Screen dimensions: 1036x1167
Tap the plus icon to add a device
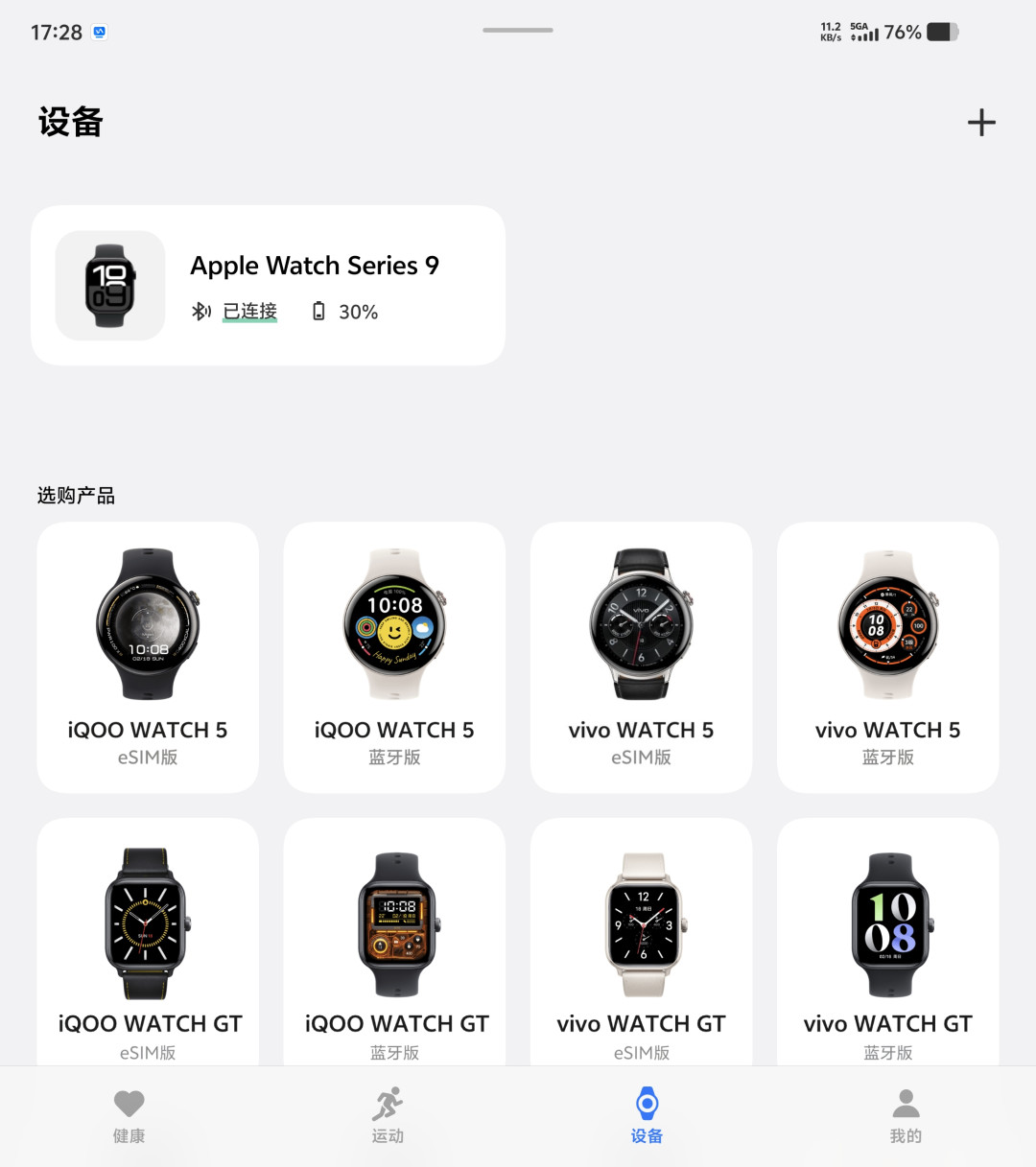click(x=981, y=123)
